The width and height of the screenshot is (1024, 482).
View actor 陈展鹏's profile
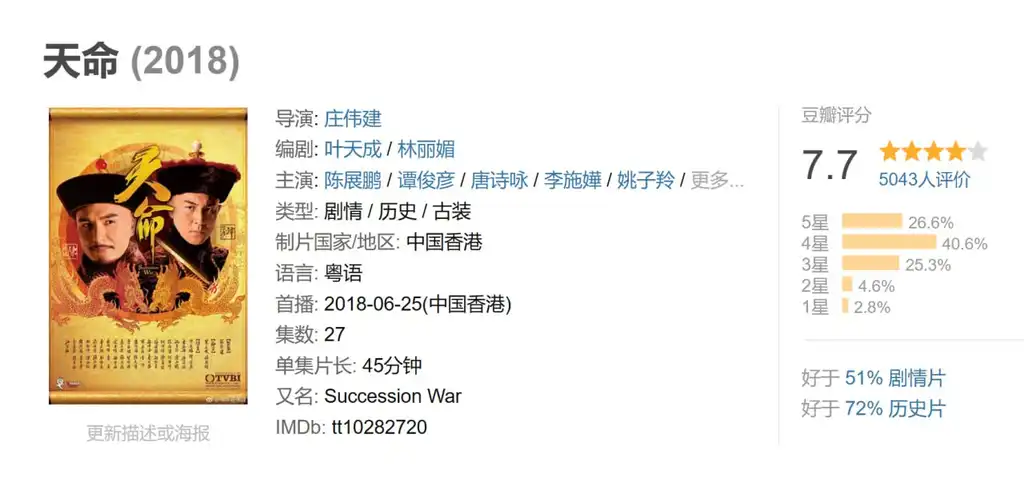click(353, 180)
